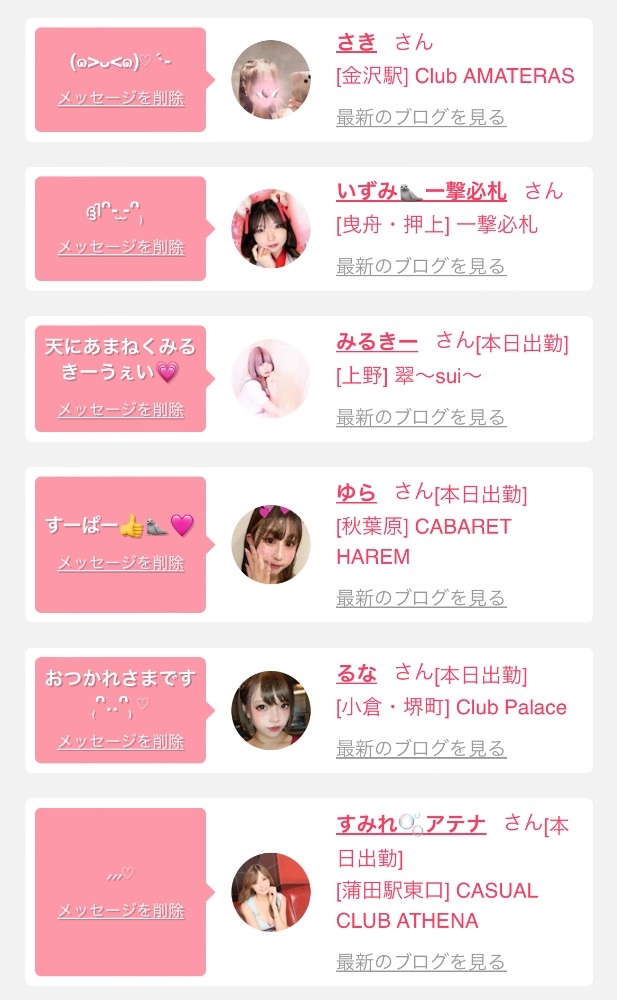Open るな's profile name link
Image resolution: width=617 pixels, height=1000 pixels.
tap(356, 673)
